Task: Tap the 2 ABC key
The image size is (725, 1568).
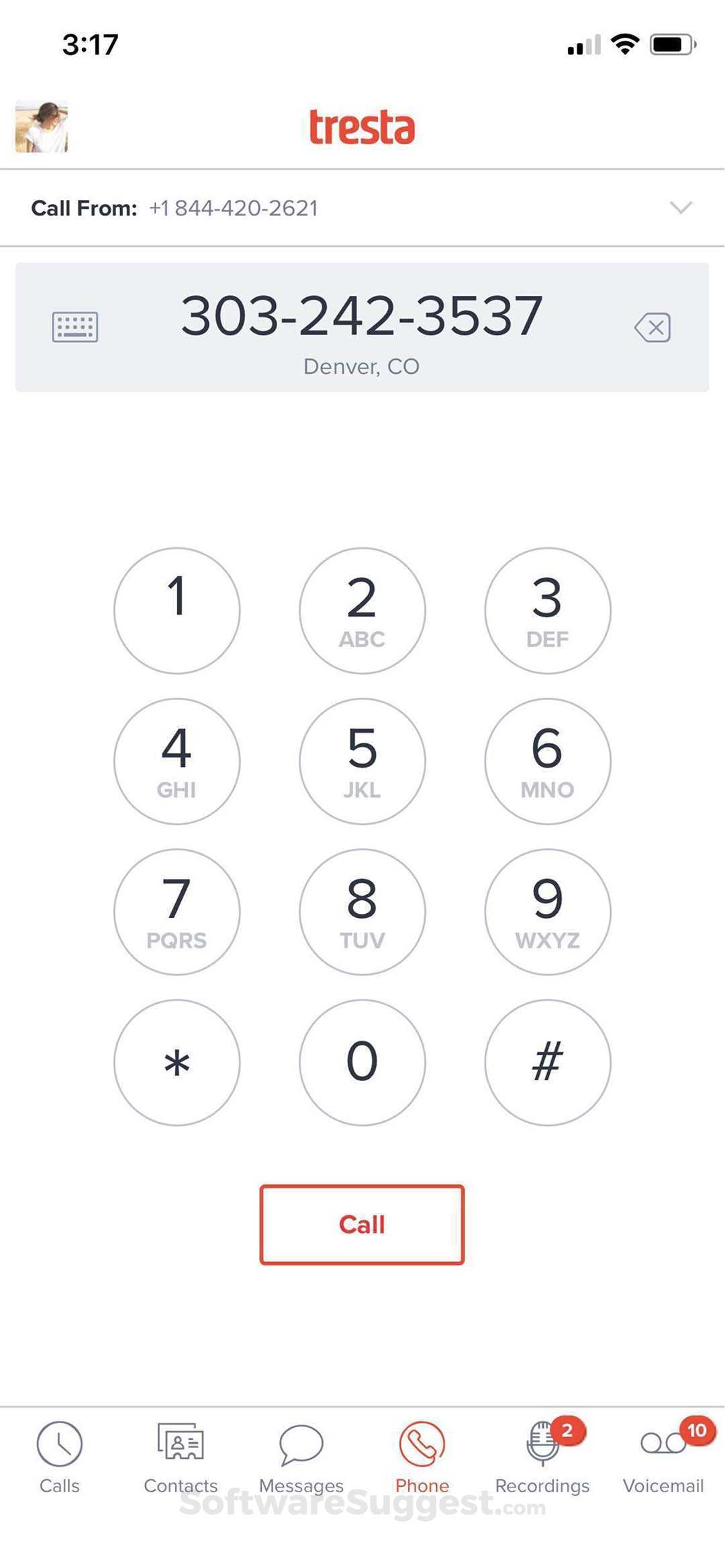Action: (x=362, y=611)
